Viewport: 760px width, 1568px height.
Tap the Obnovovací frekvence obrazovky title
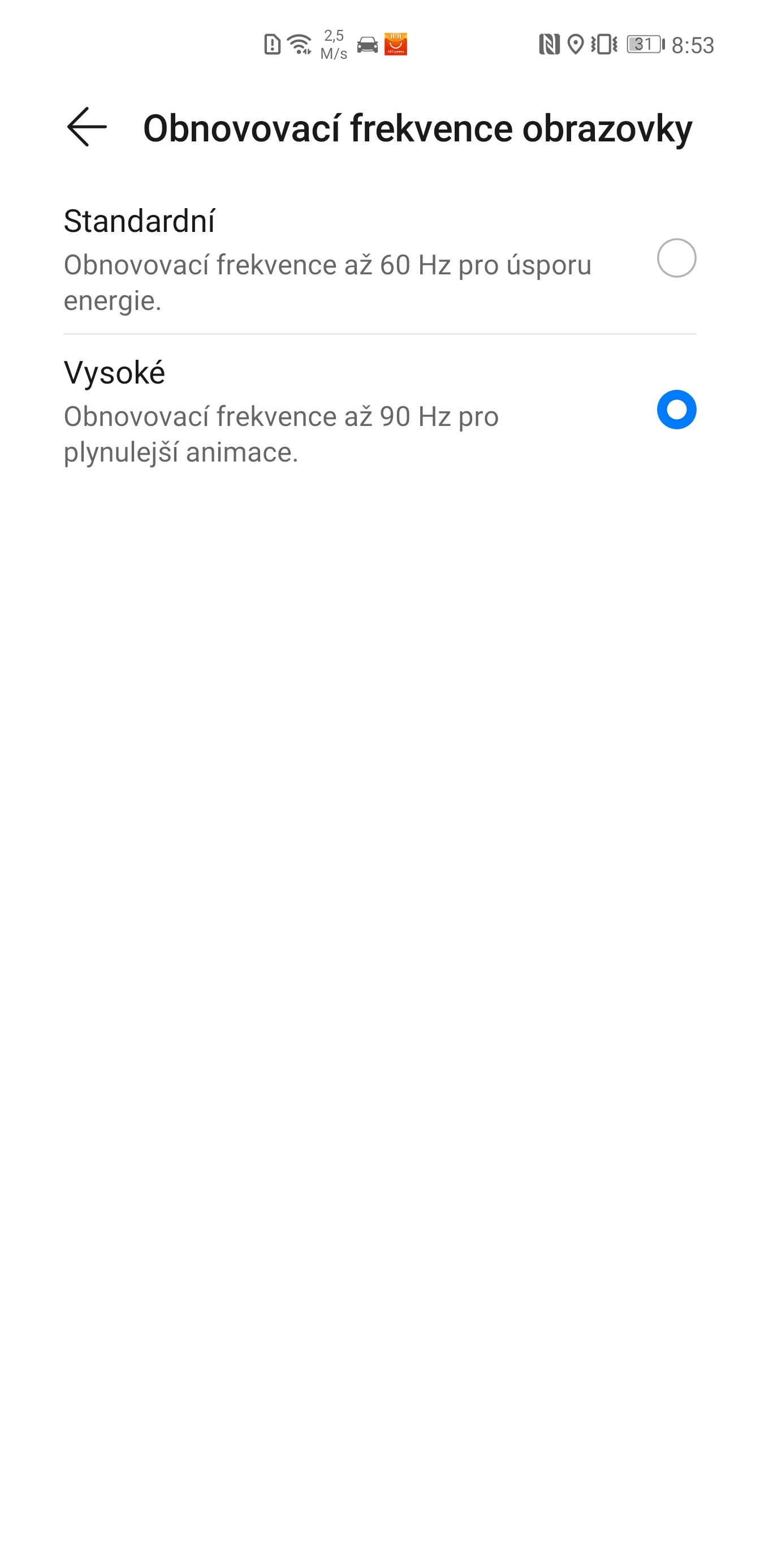(x=417, y=128)
